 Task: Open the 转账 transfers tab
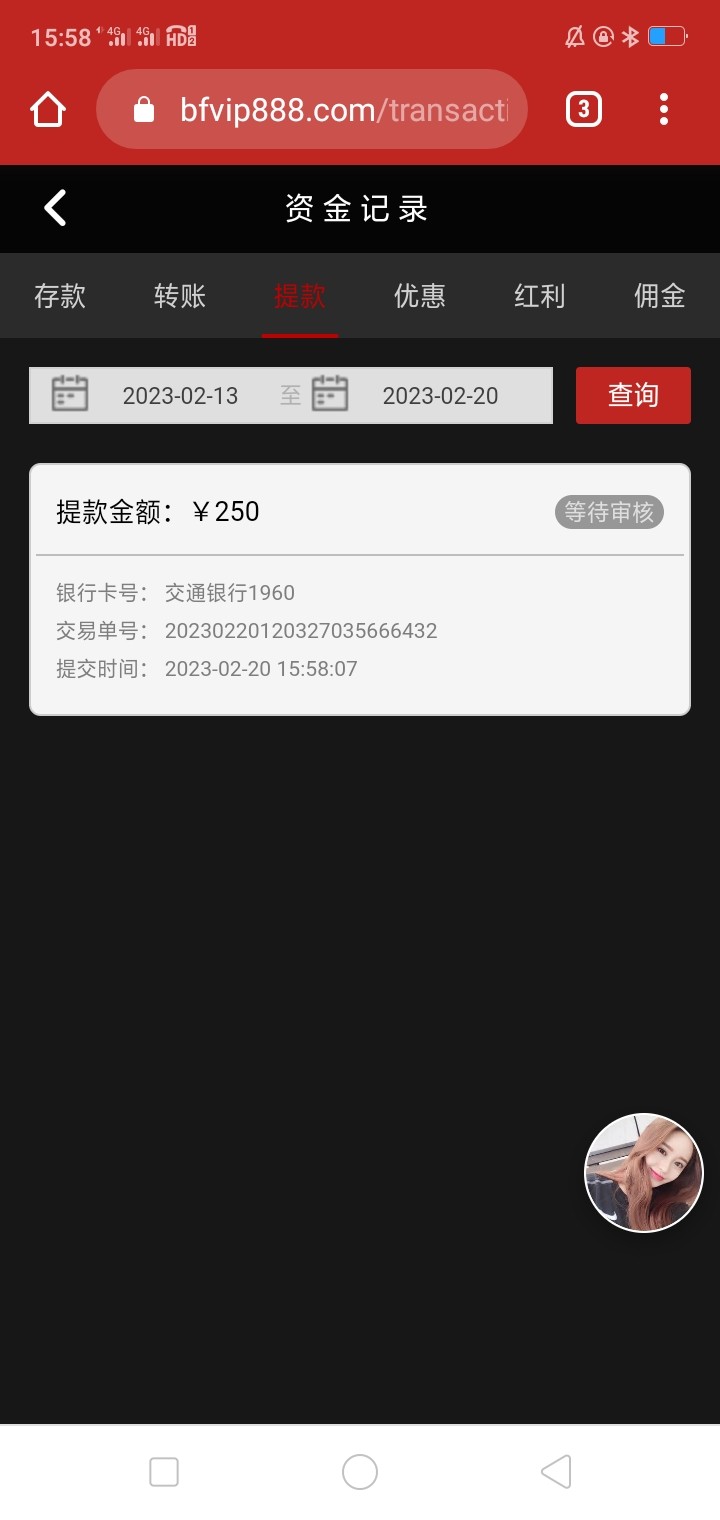coord(180,296)
